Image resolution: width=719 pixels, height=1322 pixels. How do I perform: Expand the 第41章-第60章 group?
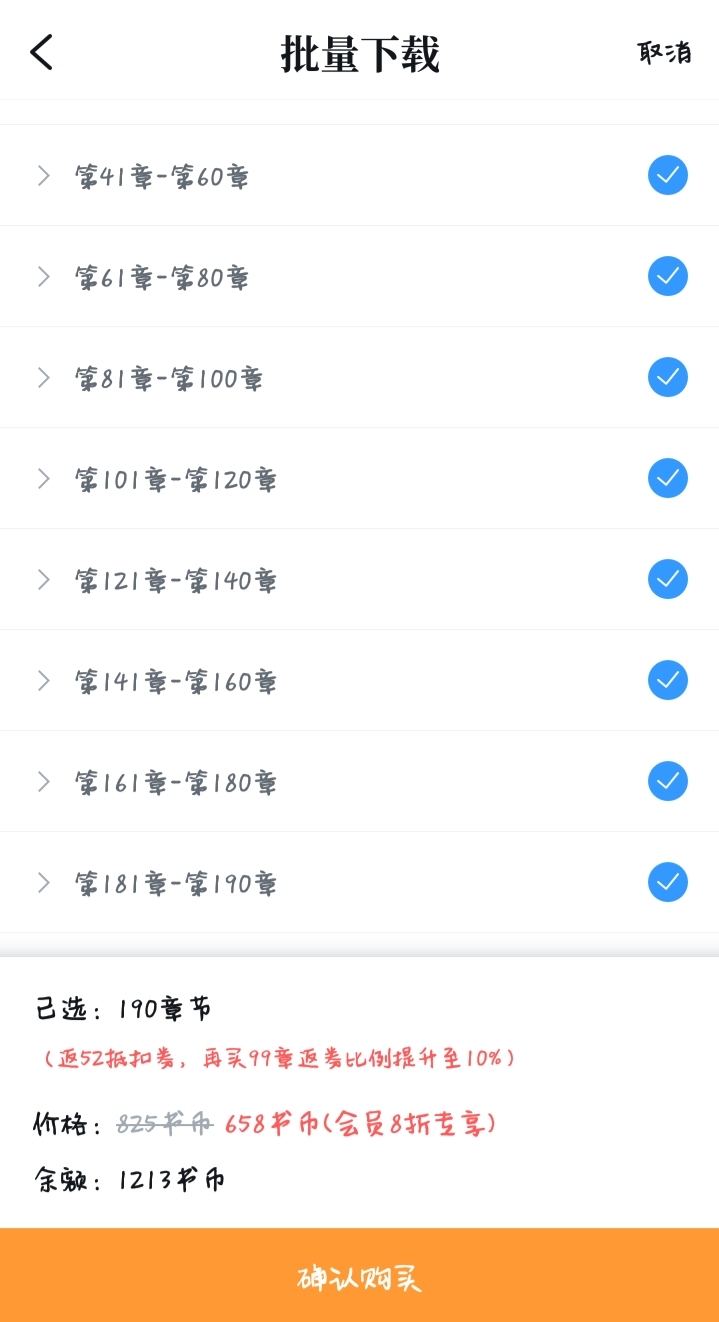(43, 176)
